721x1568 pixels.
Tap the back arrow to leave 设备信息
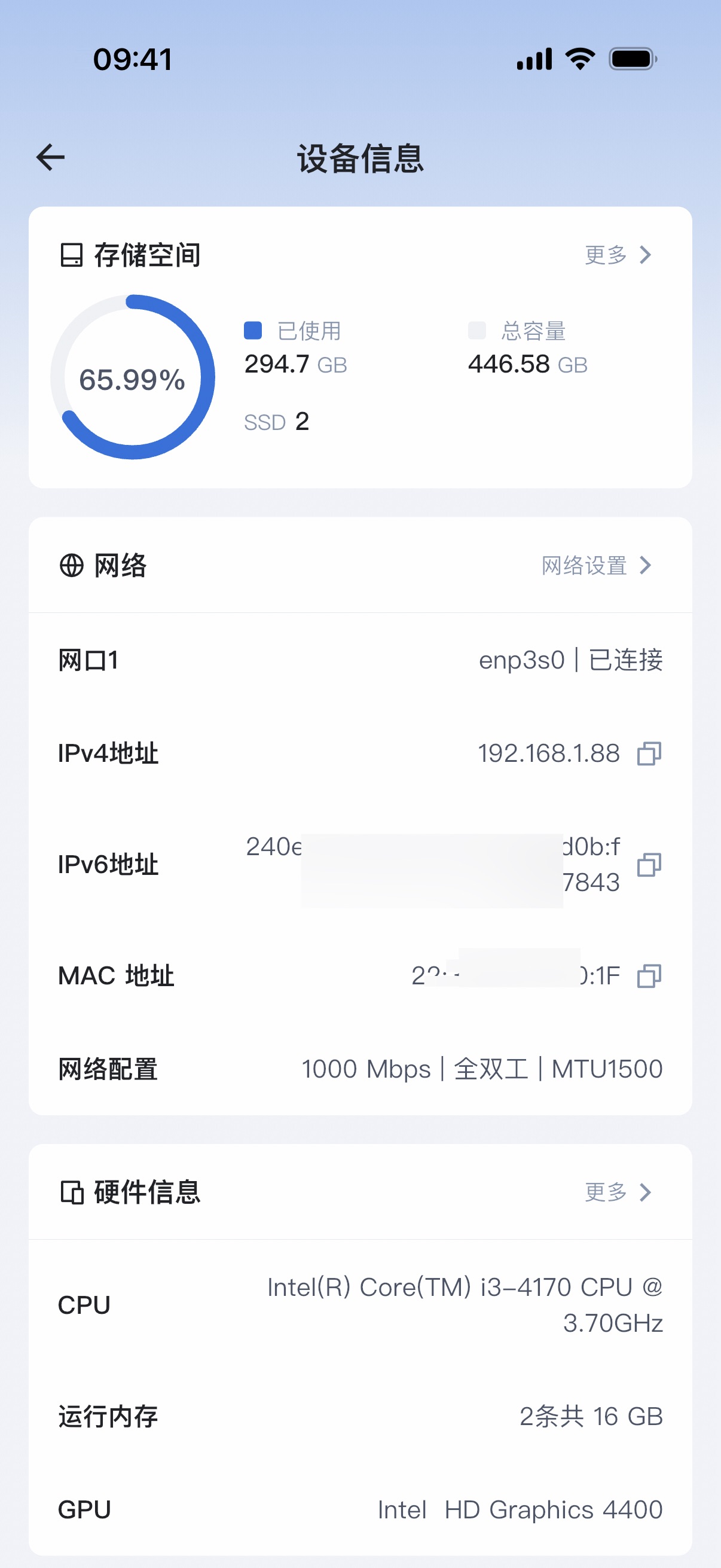tap(51, 157)
